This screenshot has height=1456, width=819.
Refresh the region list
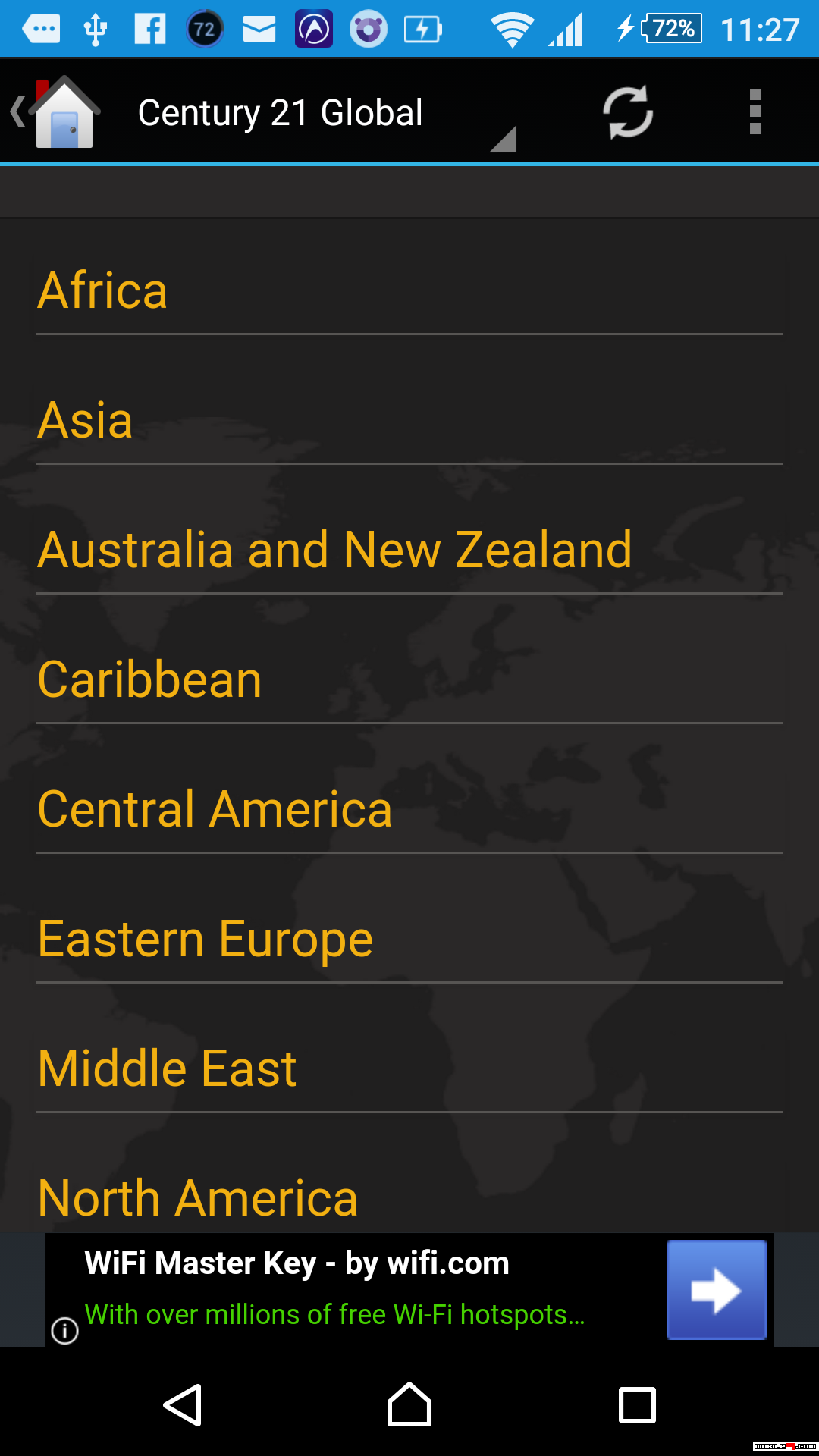click(x=628, y=112)
